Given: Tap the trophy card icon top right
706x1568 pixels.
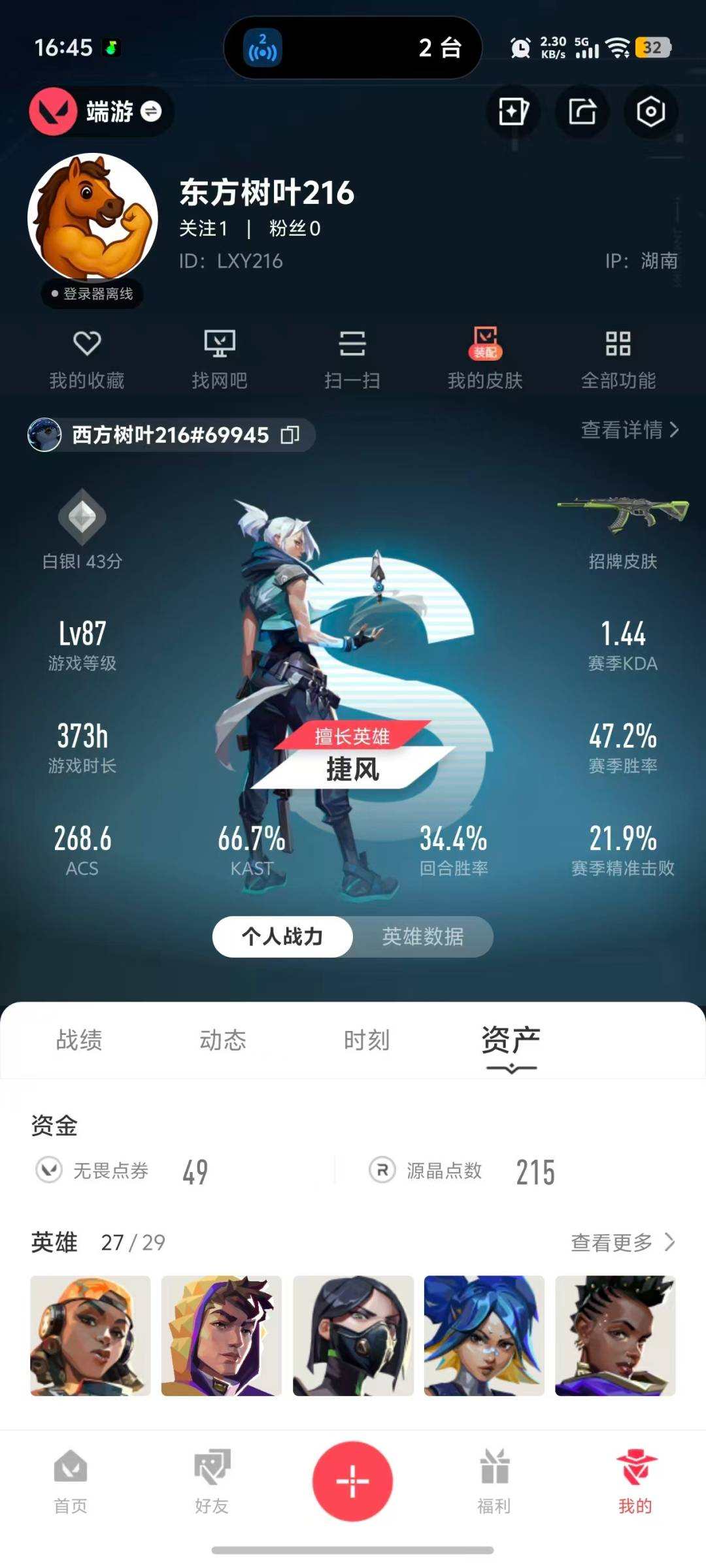Looking at the screenshot, I should [514, 112].
